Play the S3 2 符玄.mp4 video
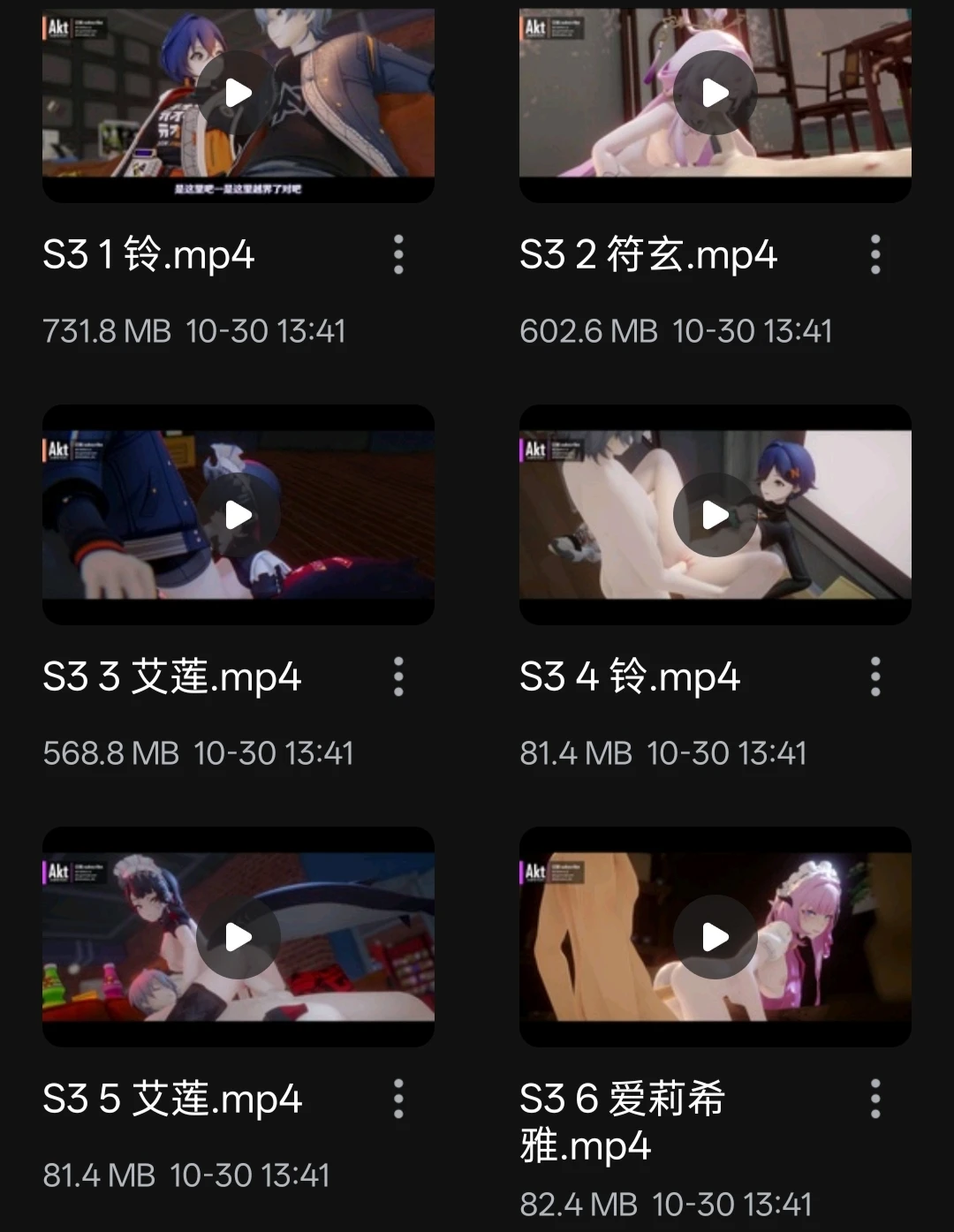Viewport: 954px width, 1232px height. [714, 91]
